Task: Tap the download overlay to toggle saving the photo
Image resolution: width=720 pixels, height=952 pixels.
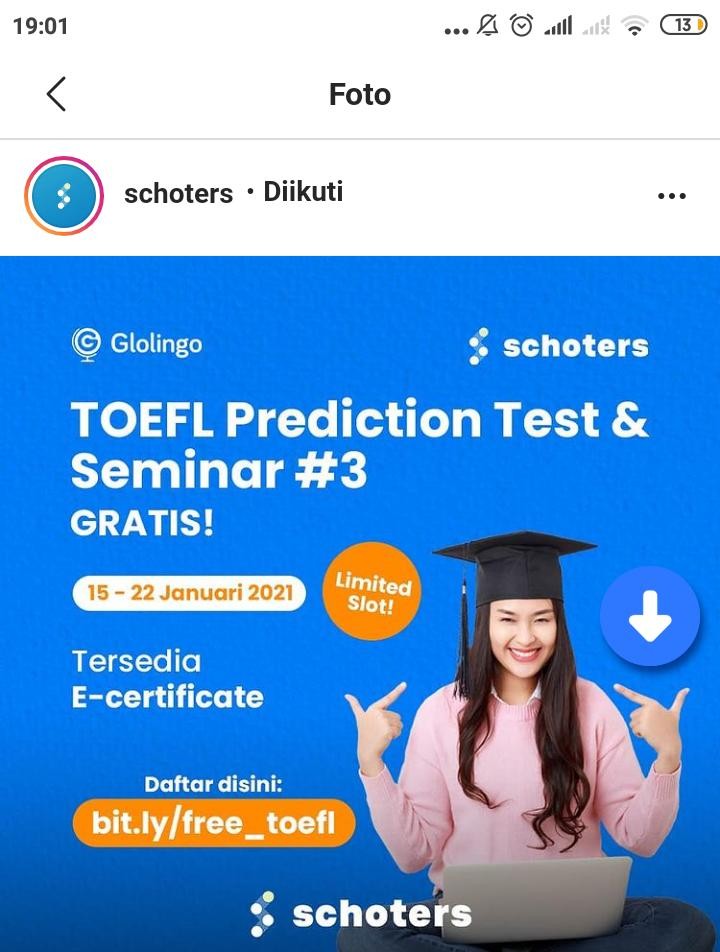Action: click(649, 616)
